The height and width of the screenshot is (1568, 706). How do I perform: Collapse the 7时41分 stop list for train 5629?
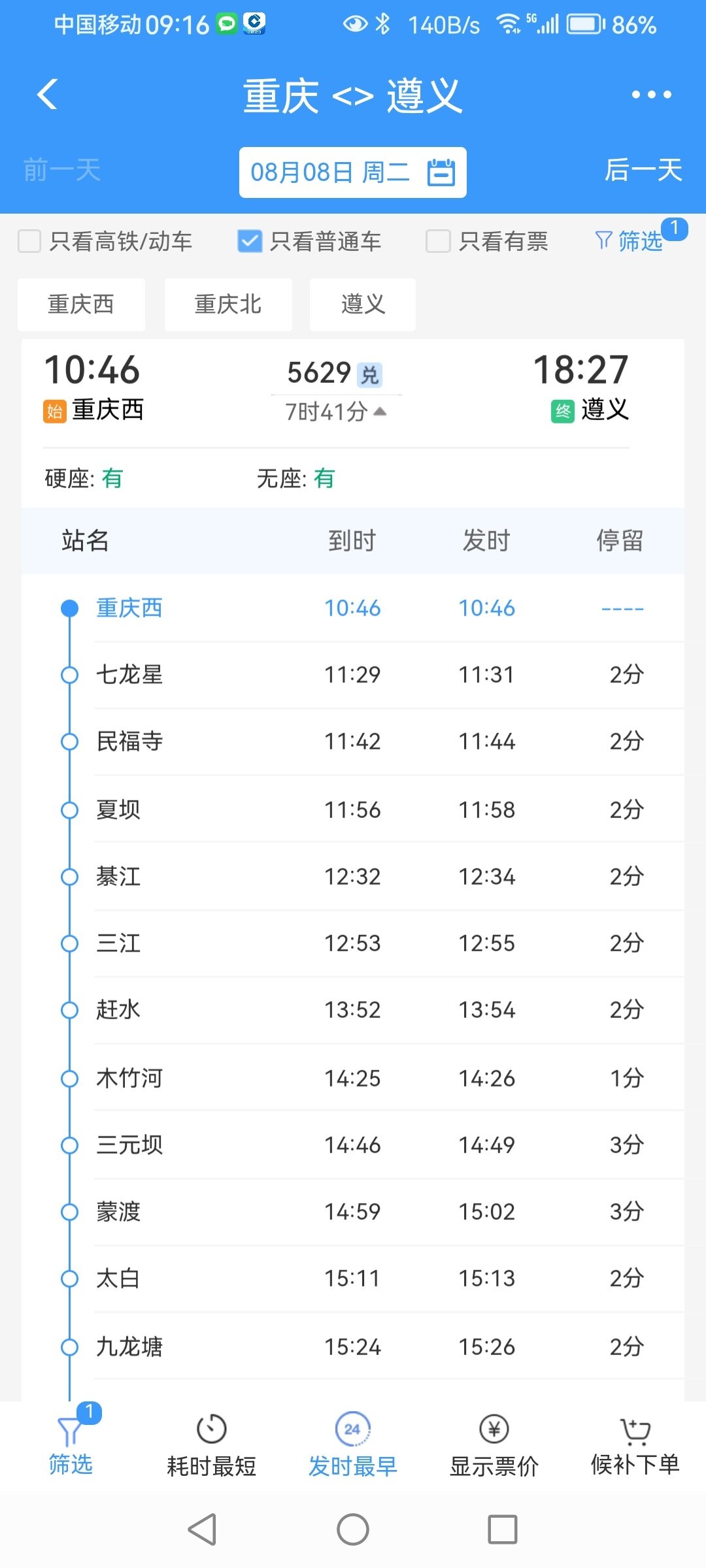tap(336, 412)
